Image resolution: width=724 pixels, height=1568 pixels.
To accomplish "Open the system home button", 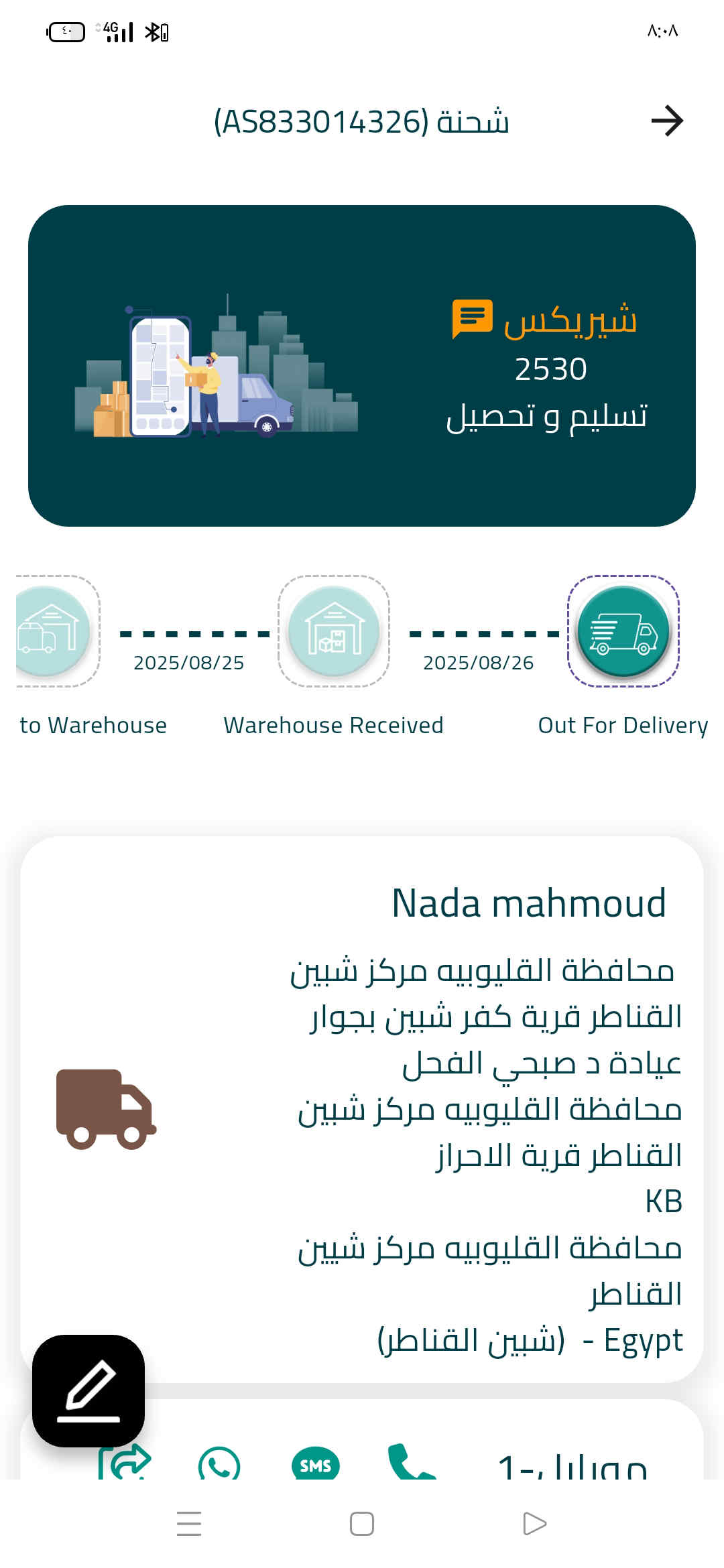I will 362,1524.
